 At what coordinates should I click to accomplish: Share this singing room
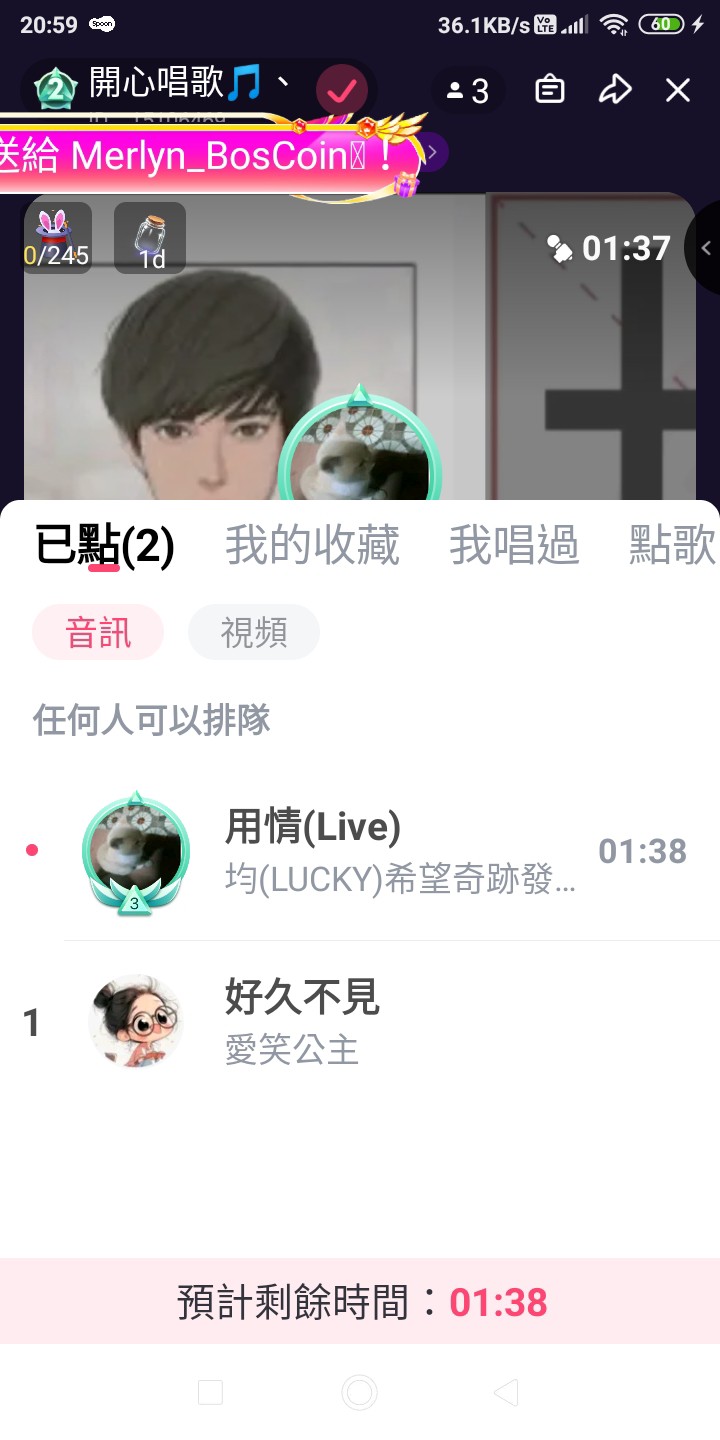click(614, 91)
